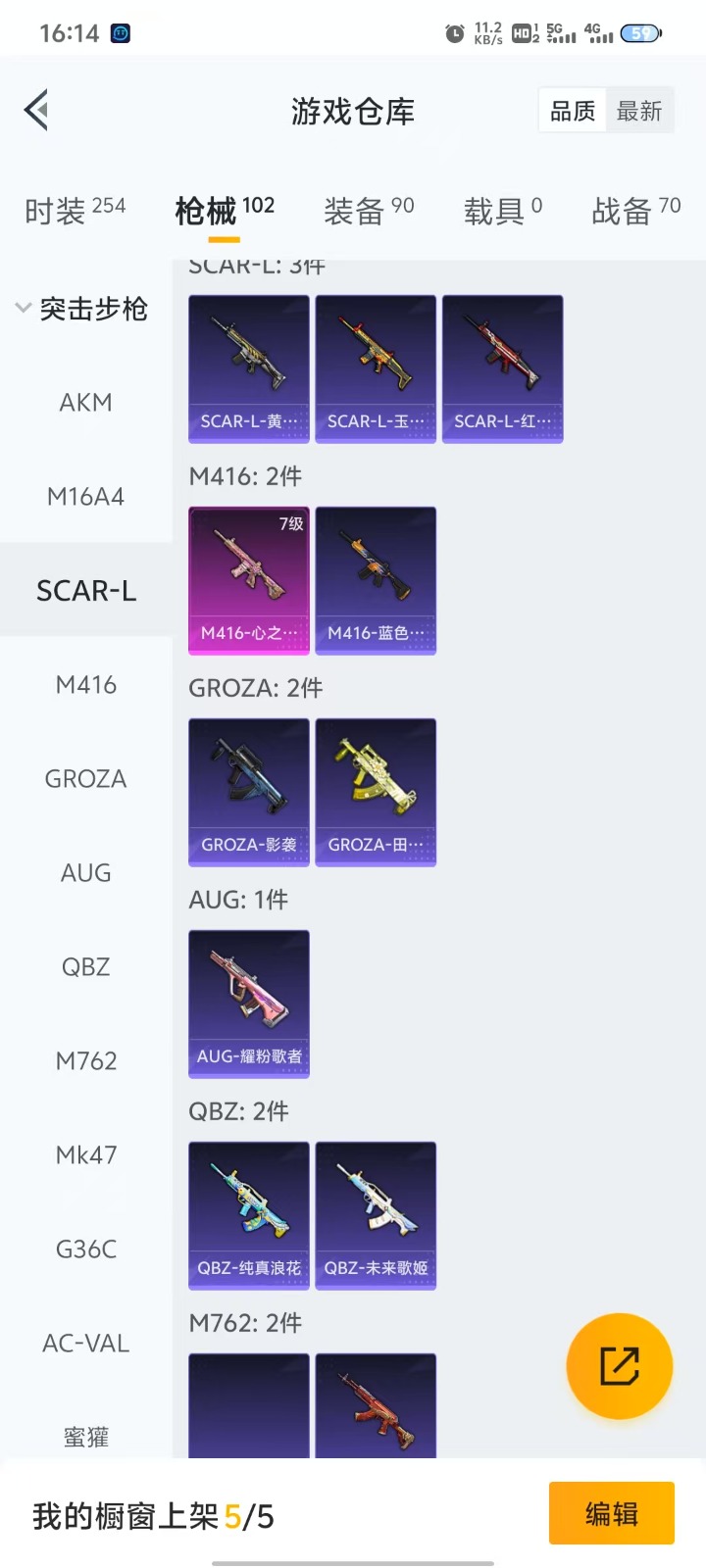Jump to M416 in the sidebar
Image resolution: width=706 pixels, height=1568 pixels.
86,685
